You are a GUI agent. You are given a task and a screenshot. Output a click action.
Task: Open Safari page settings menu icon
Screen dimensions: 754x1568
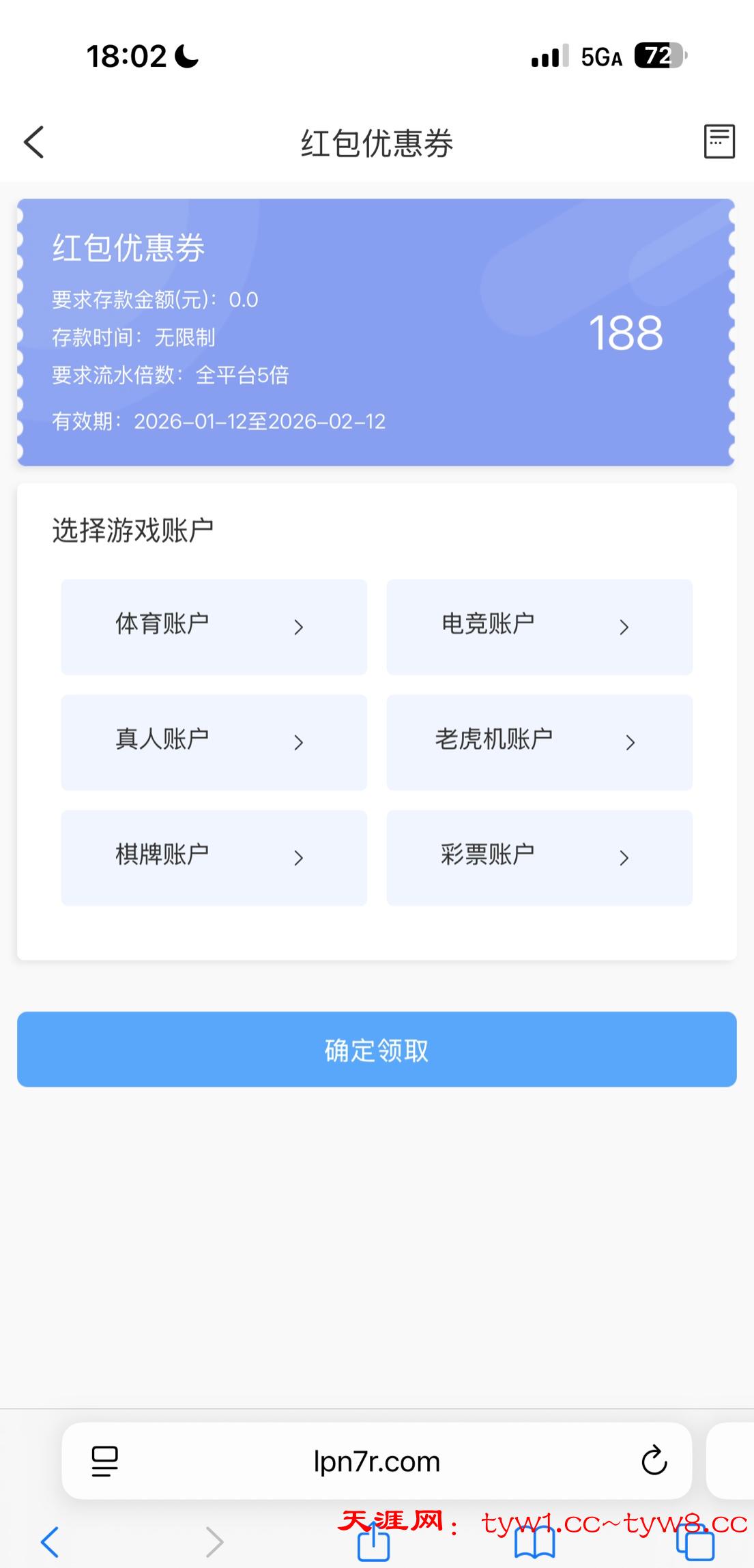(x=104, y=1462)
